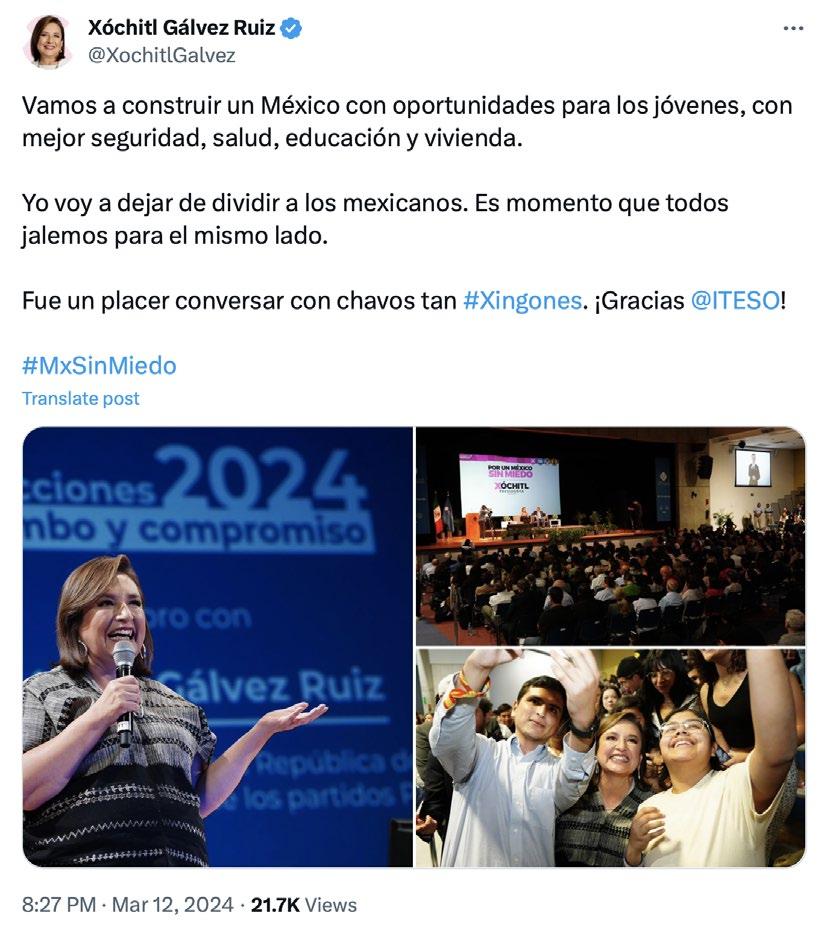This screenshot has width=827, height=938.
Task: Open the photo of the woman with microphone
Action: pos(217,647)
